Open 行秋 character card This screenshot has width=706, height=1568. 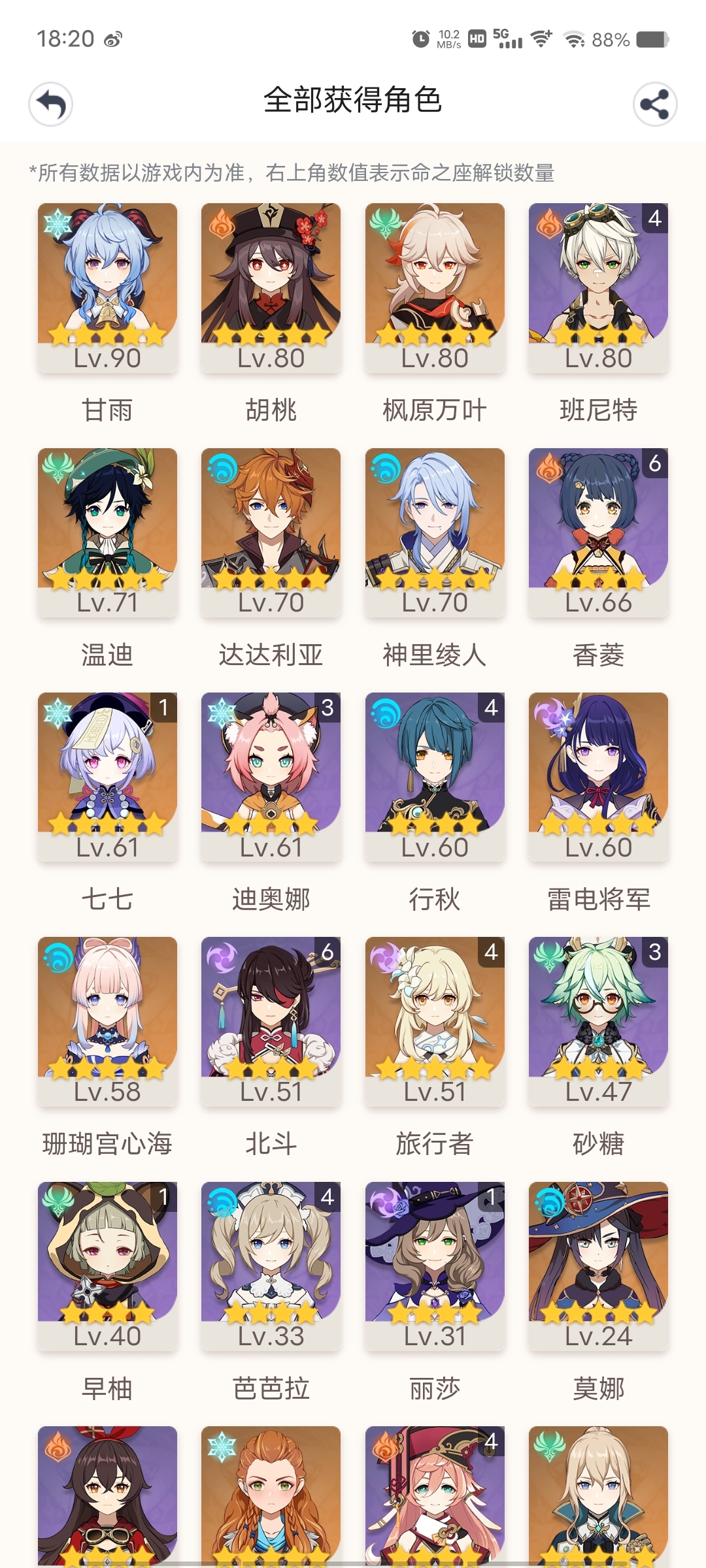pyautogui.click(x=435, y=776)
